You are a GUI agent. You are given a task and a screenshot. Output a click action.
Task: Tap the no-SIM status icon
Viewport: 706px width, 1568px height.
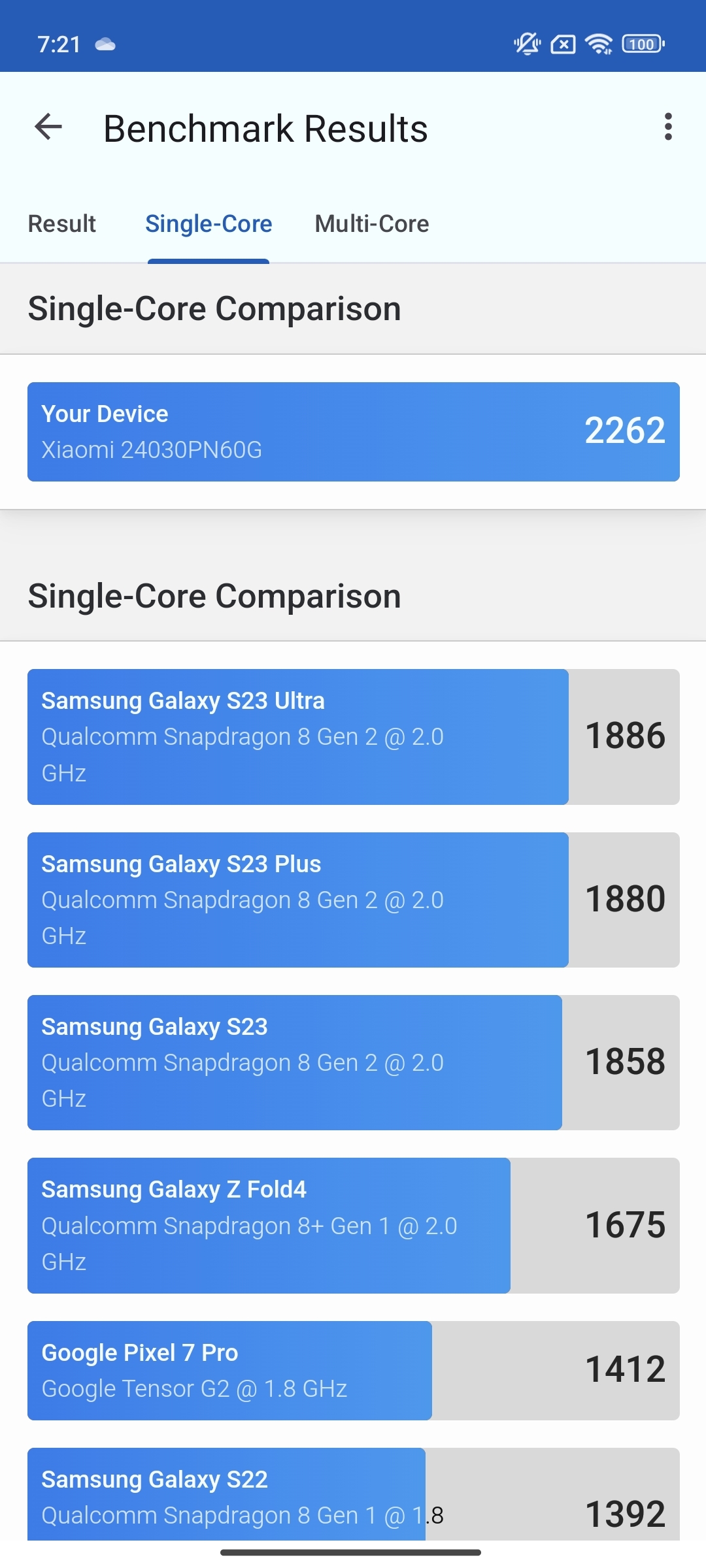pos(563,43)
